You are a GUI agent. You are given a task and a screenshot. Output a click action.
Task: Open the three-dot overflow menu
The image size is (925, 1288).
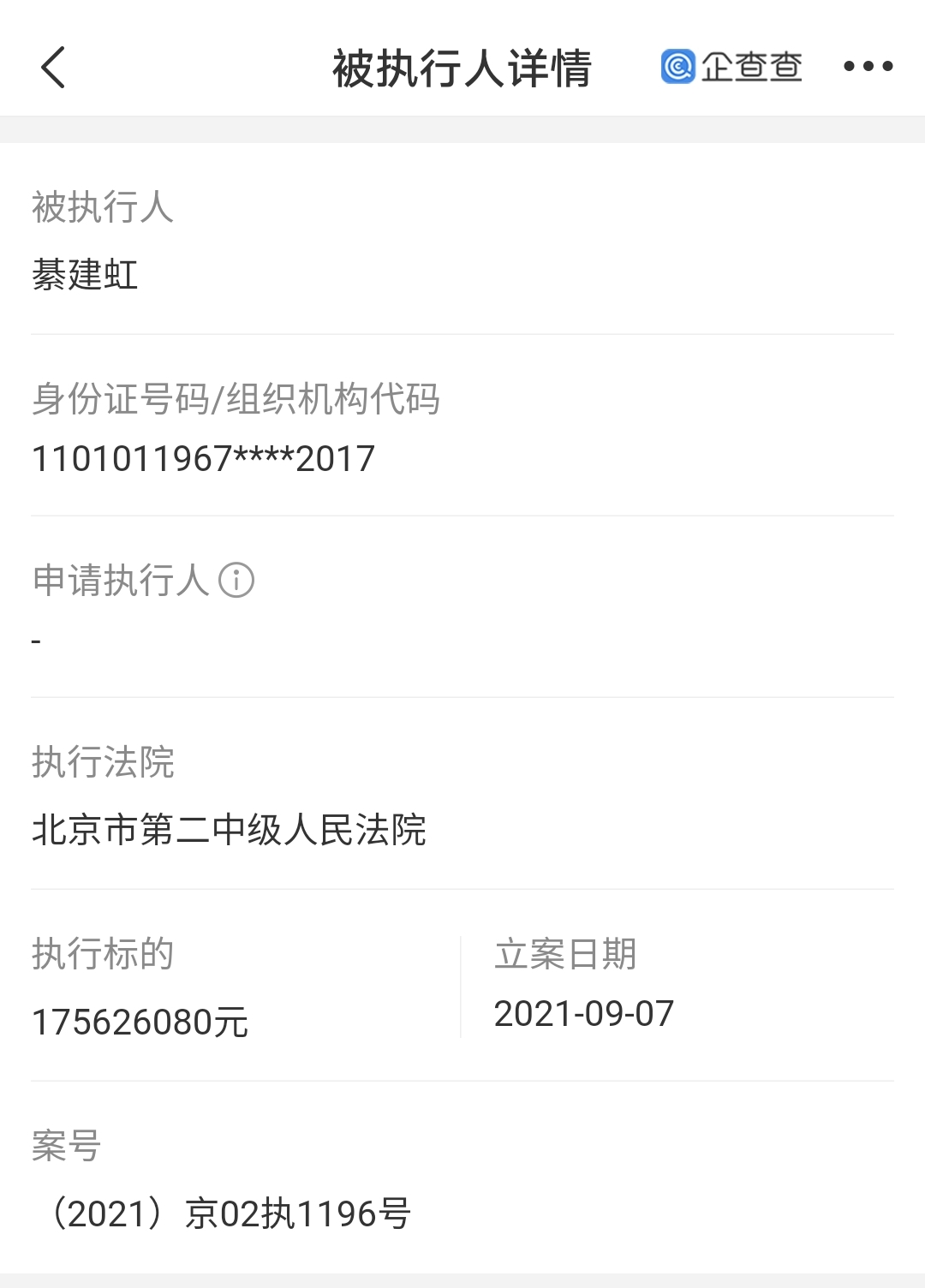pos(868,67)
